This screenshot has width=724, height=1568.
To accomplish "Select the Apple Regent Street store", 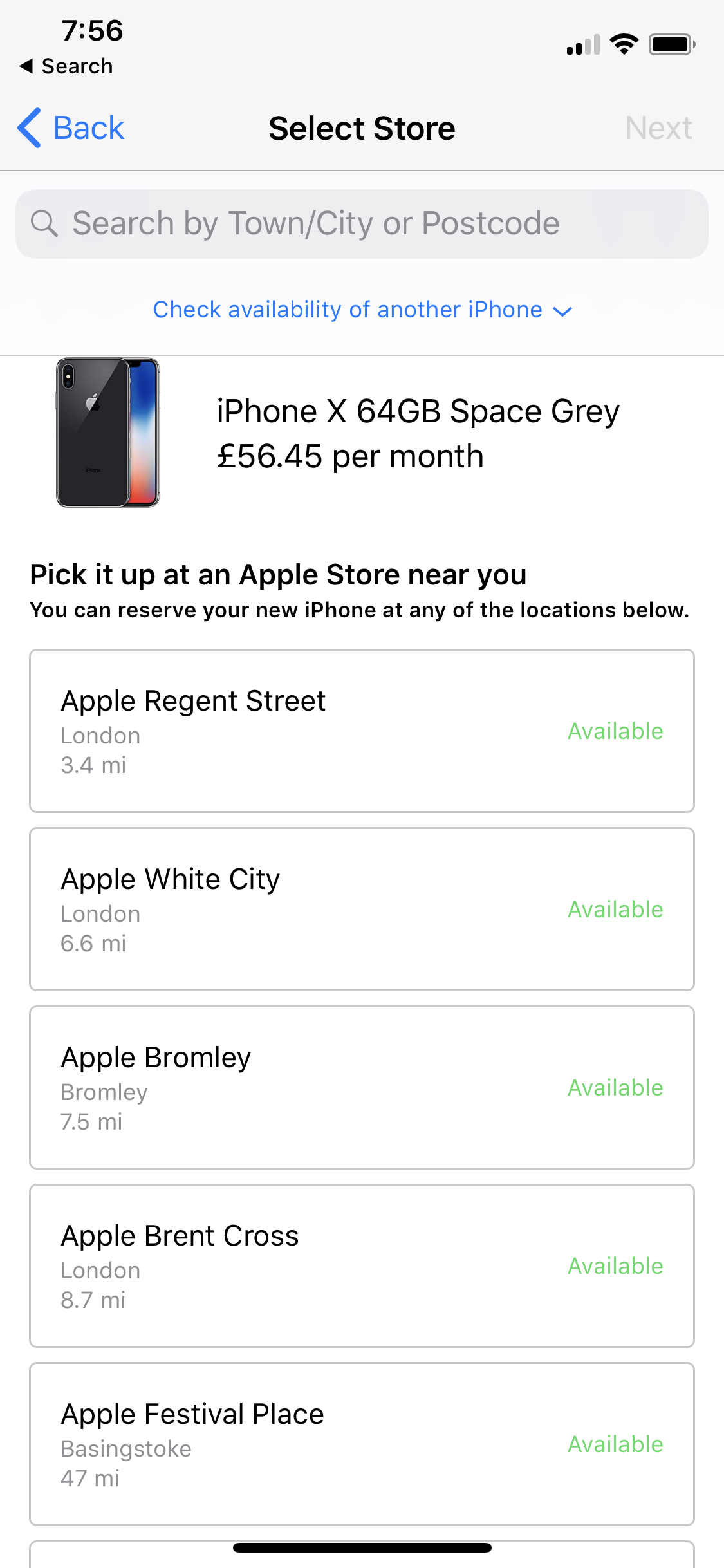I will [x=362, y=731].
